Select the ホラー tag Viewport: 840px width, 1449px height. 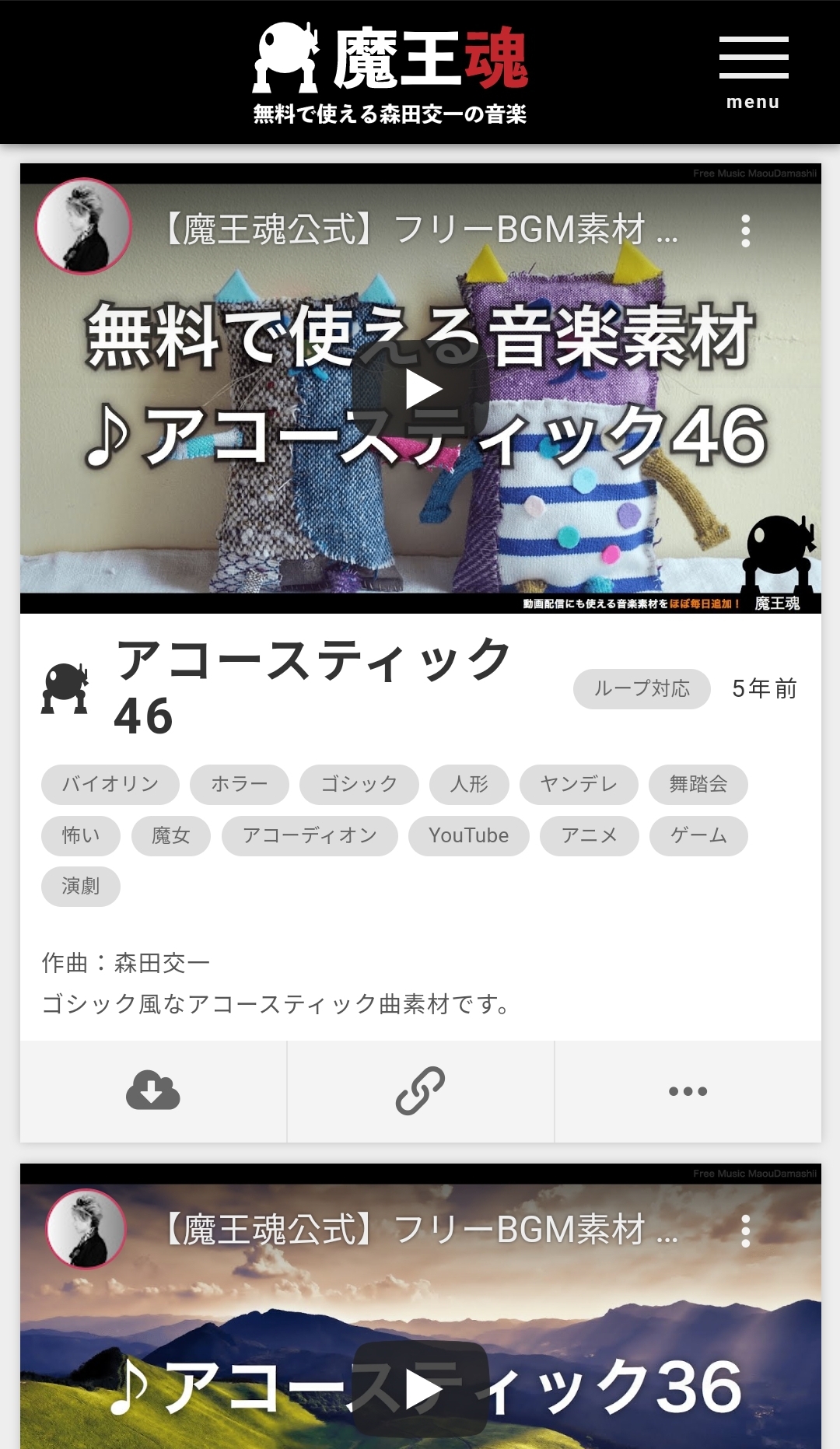pos(240,784)
